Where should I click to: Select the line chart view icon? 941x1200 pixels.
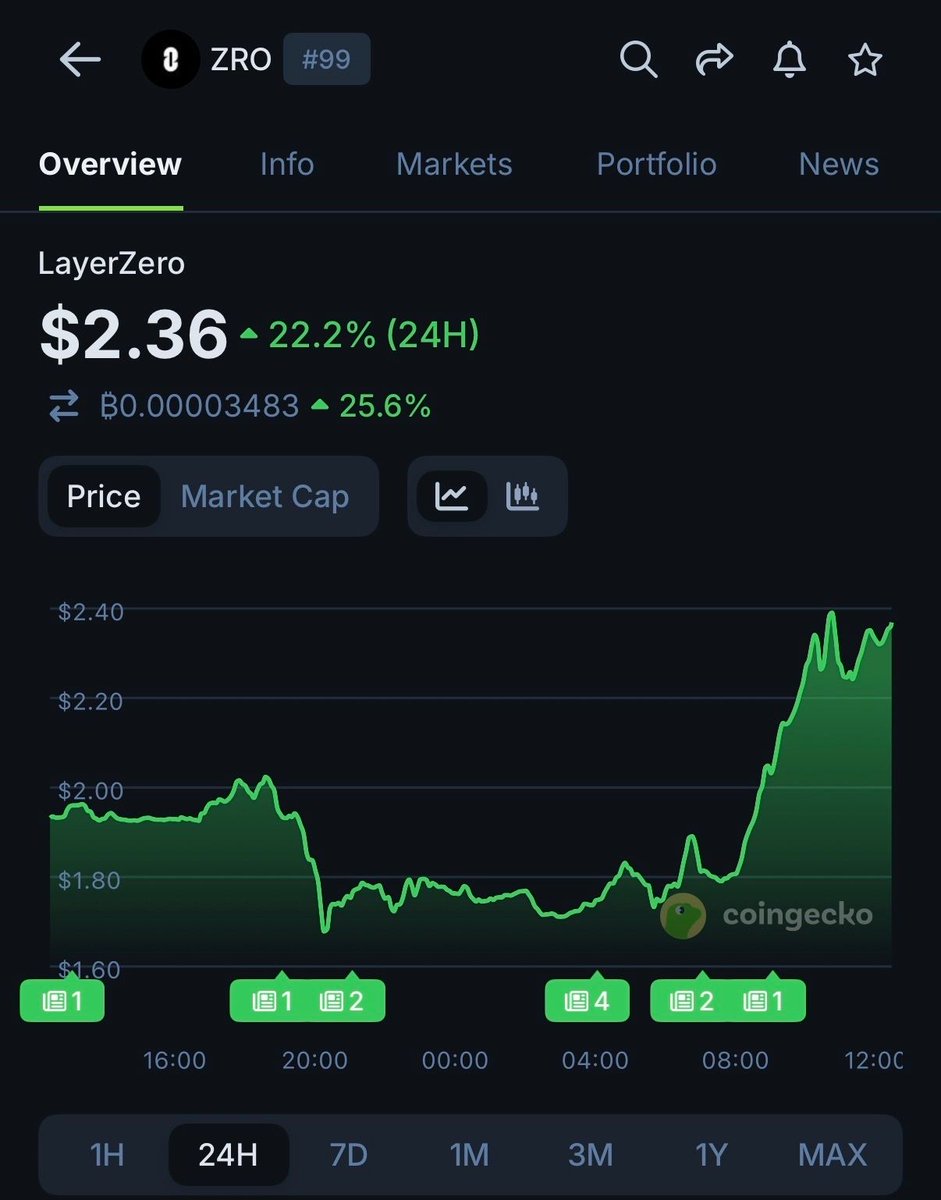click(452, 496)
